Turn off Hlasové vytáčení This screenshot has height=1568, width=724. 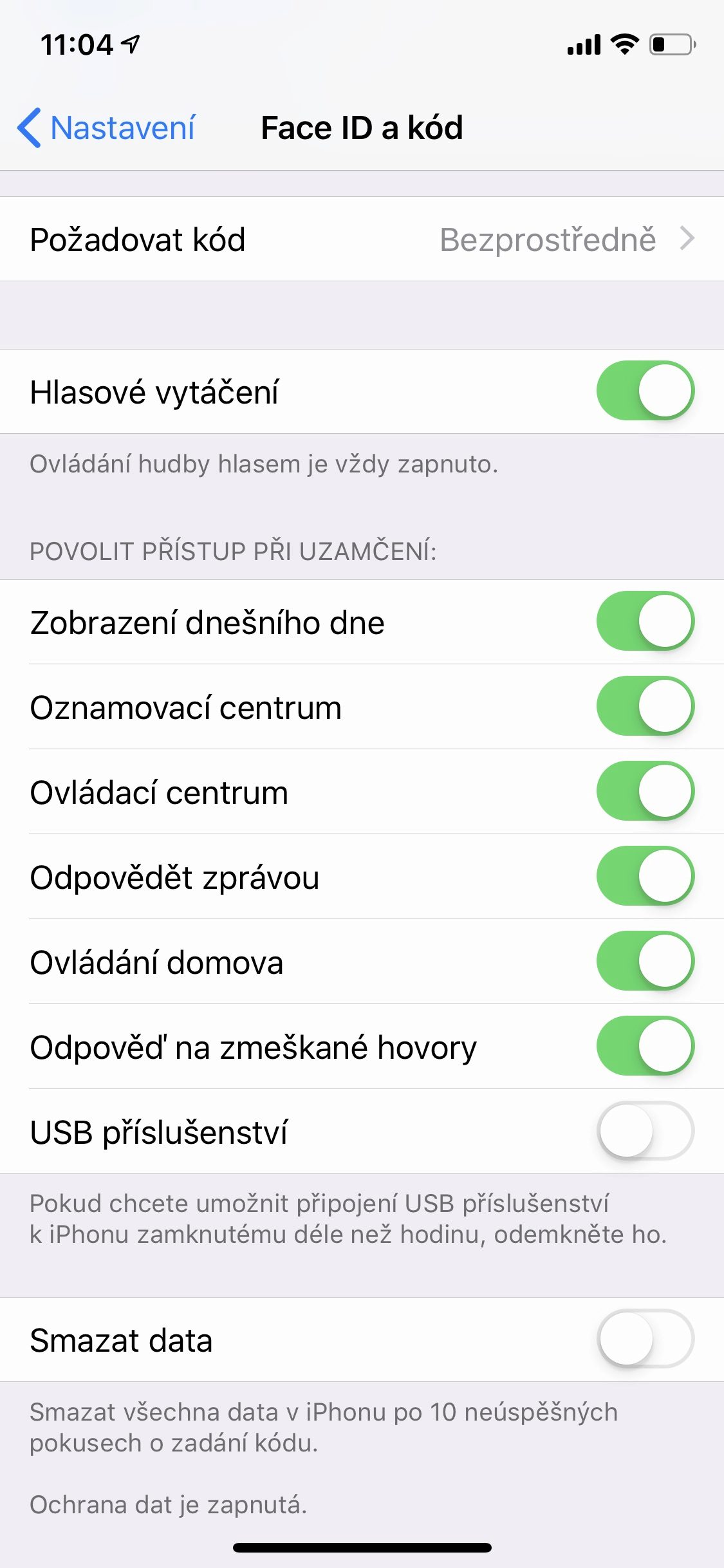click(x=645, y=391)
